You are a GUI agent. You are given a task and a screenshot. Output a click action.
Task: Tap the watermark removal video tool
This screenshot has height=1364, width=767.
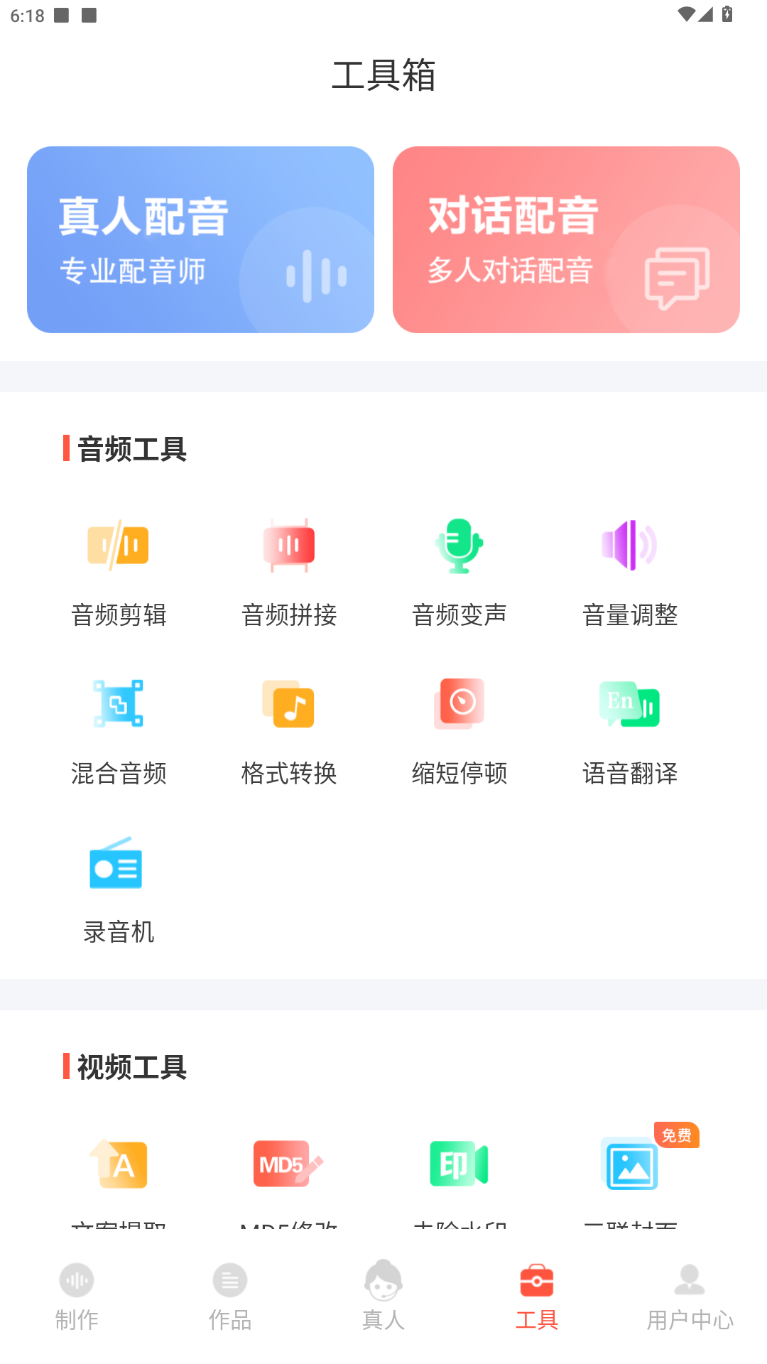[459, 1168]
